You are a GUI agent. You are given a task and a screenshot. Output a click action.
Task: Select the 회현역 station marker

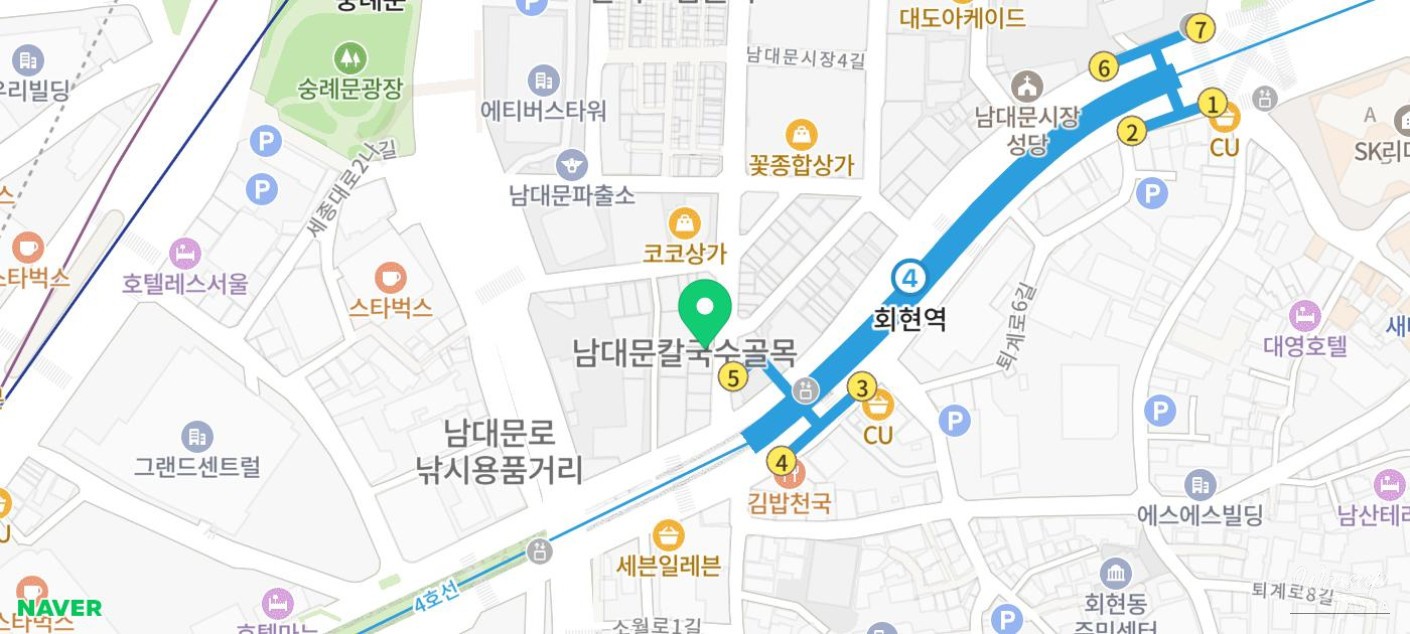[x=909, y=276]
